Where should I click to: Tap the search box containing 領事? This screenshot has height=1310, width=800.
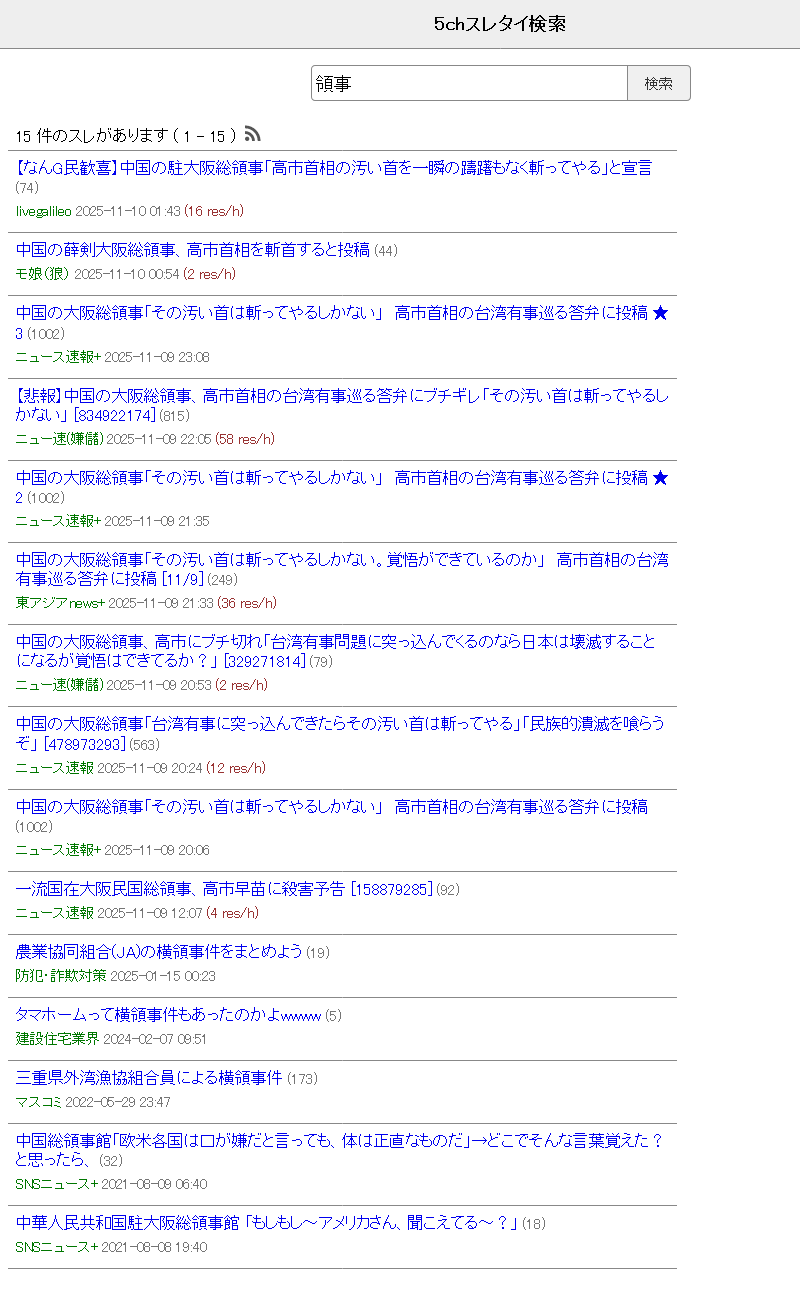pos(468,84)
